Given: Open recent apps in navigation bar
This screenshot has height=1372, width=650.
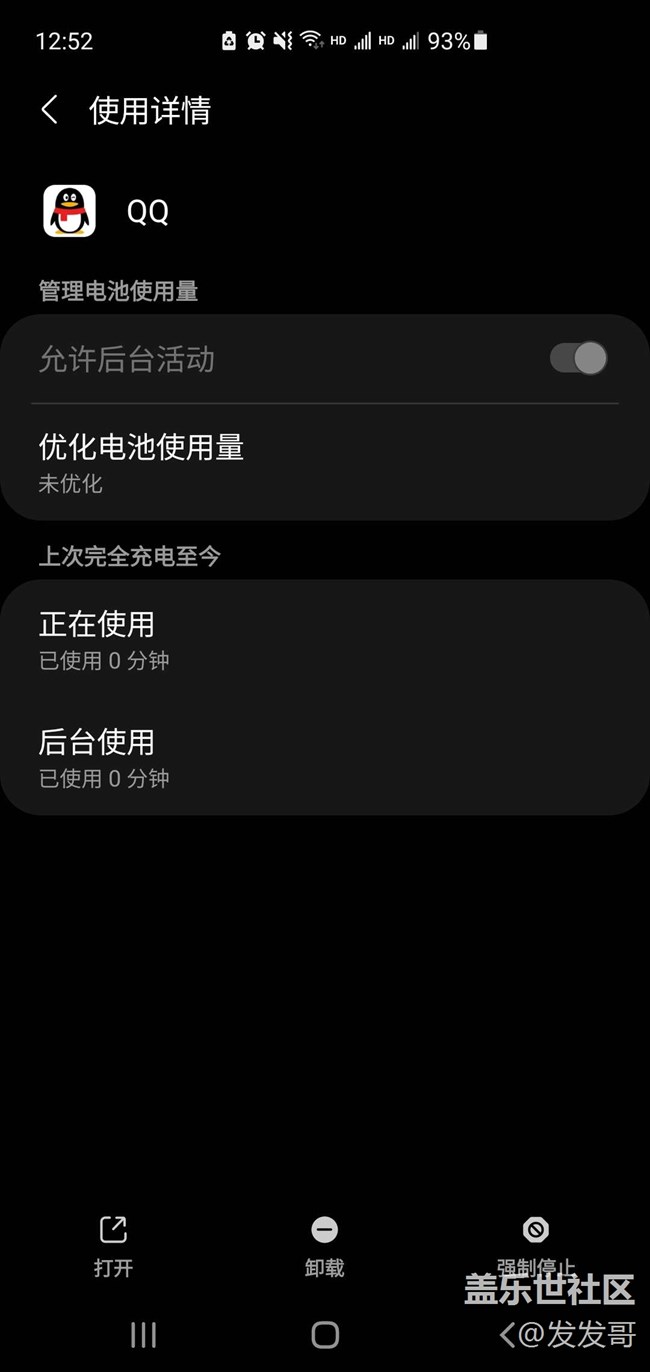Looking at the screenshot, I should click(x=144, y=1335).
